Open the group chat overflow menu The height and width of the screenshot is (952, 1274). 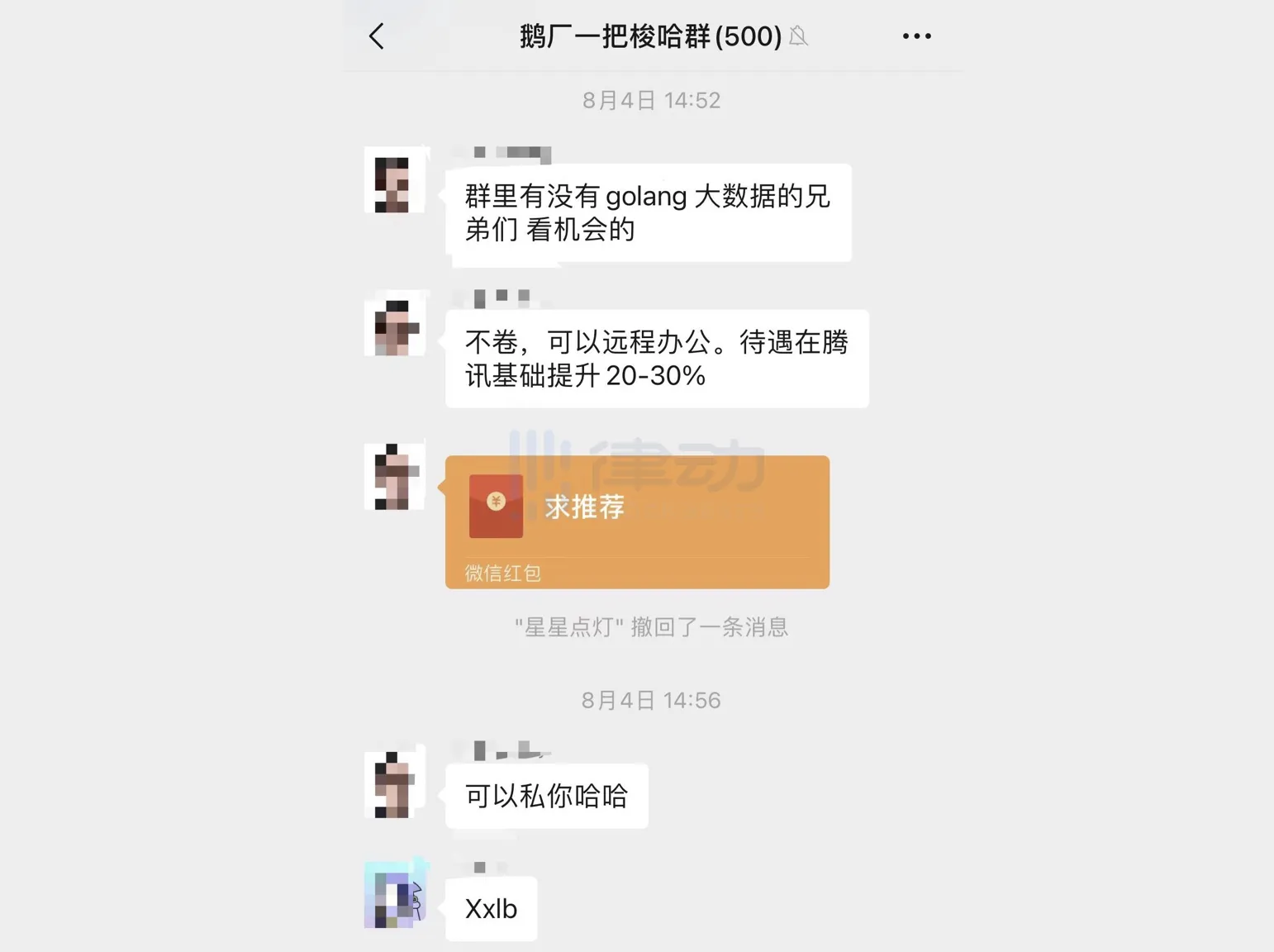pyautogui.click(x=916, y=36)
